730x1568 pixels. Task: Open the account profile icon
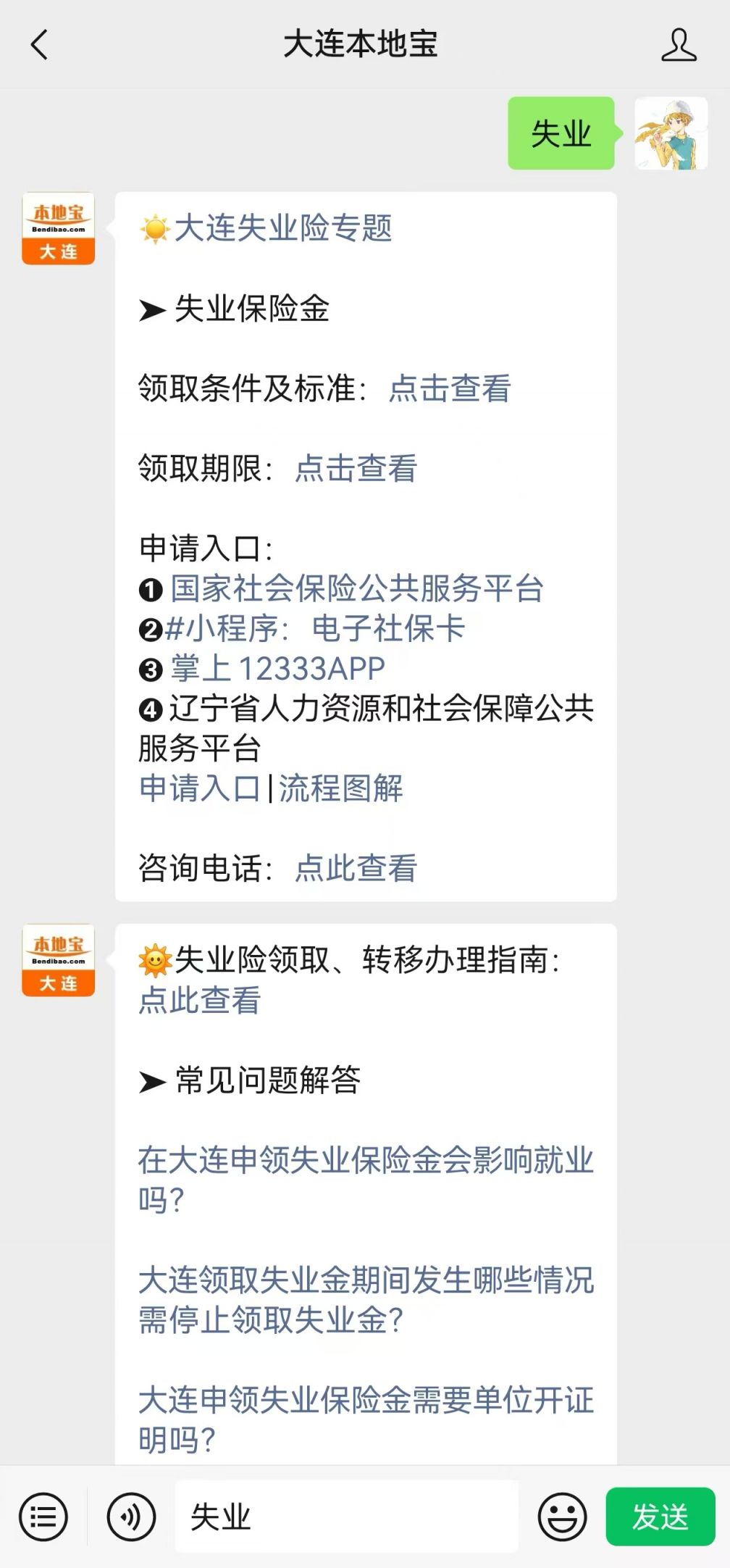[679, 45]
